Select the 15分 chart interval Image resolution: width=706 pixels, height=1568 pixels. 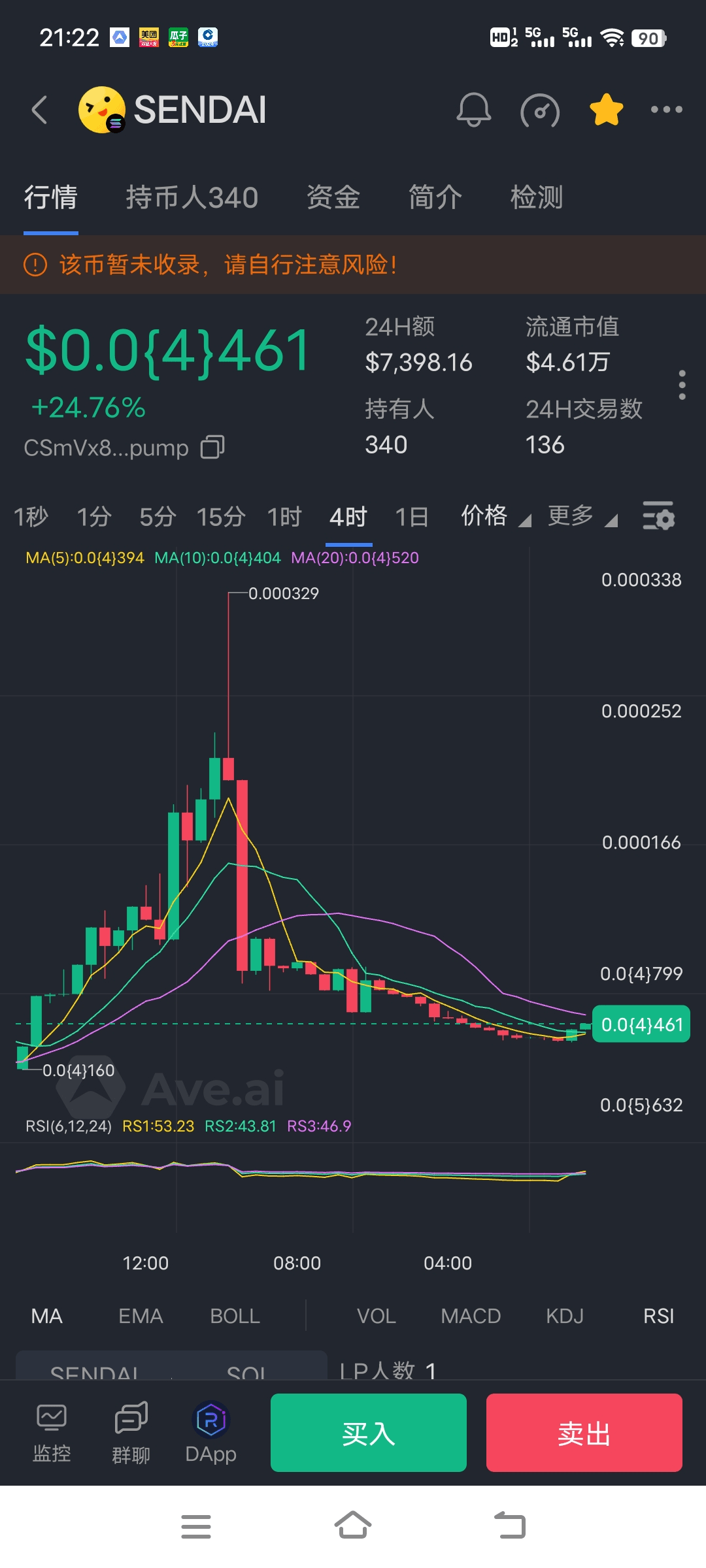pos(221,517)
